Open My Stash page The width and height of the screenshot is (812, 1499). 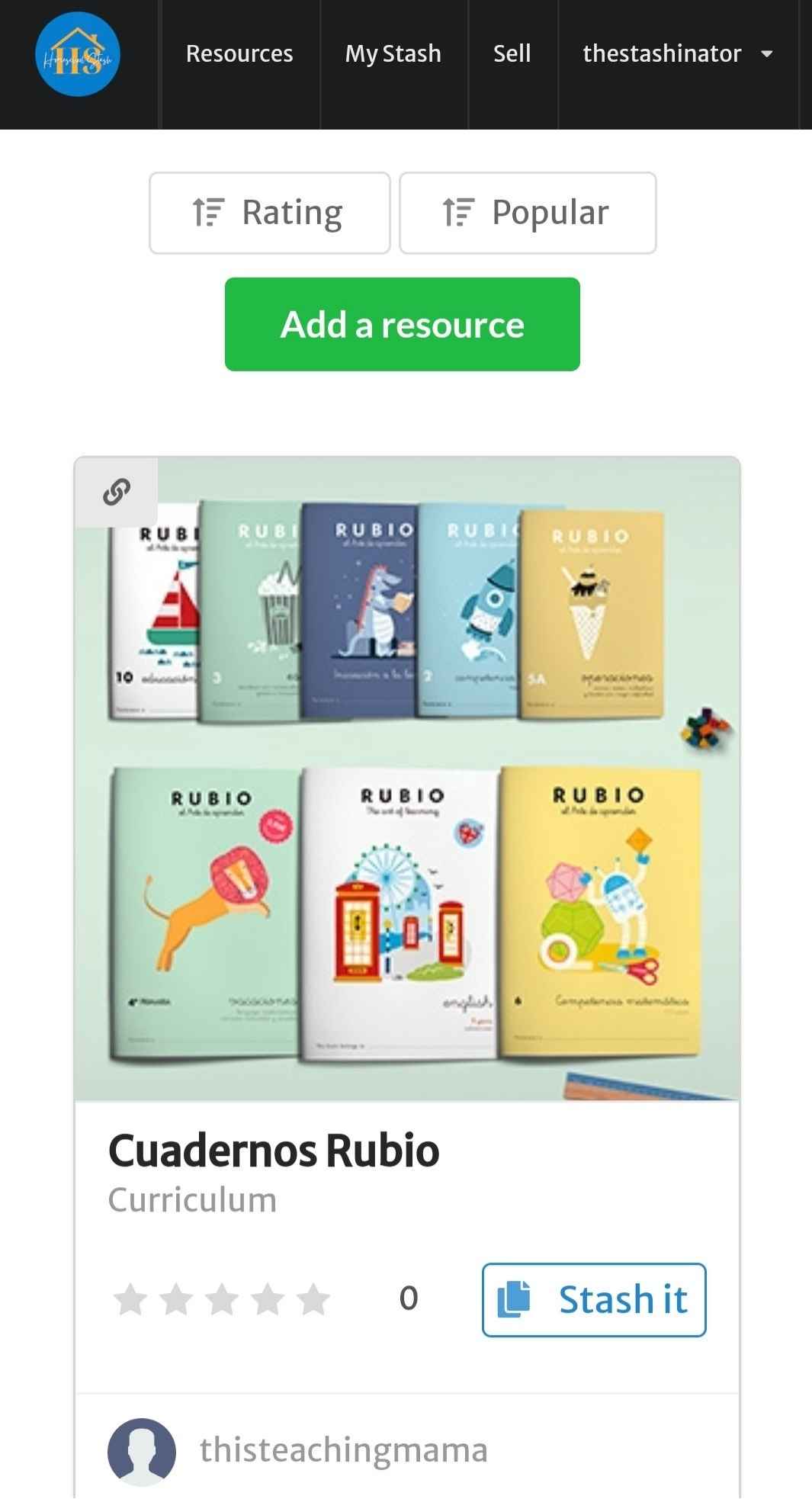[393, 54]
